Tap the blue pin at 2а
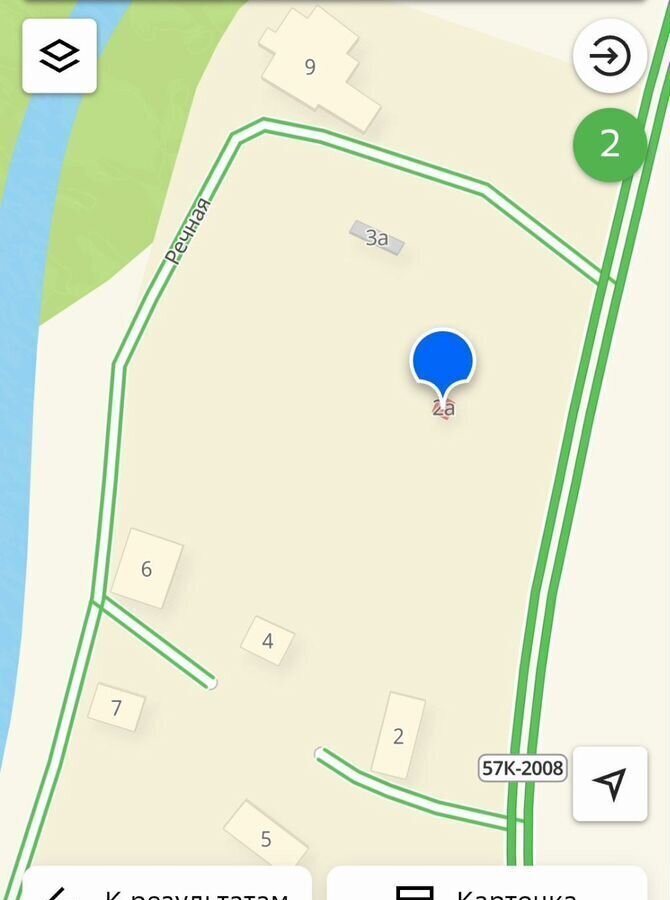The height and width of the screenshot is (900, 670). click(x=443, y=364)
